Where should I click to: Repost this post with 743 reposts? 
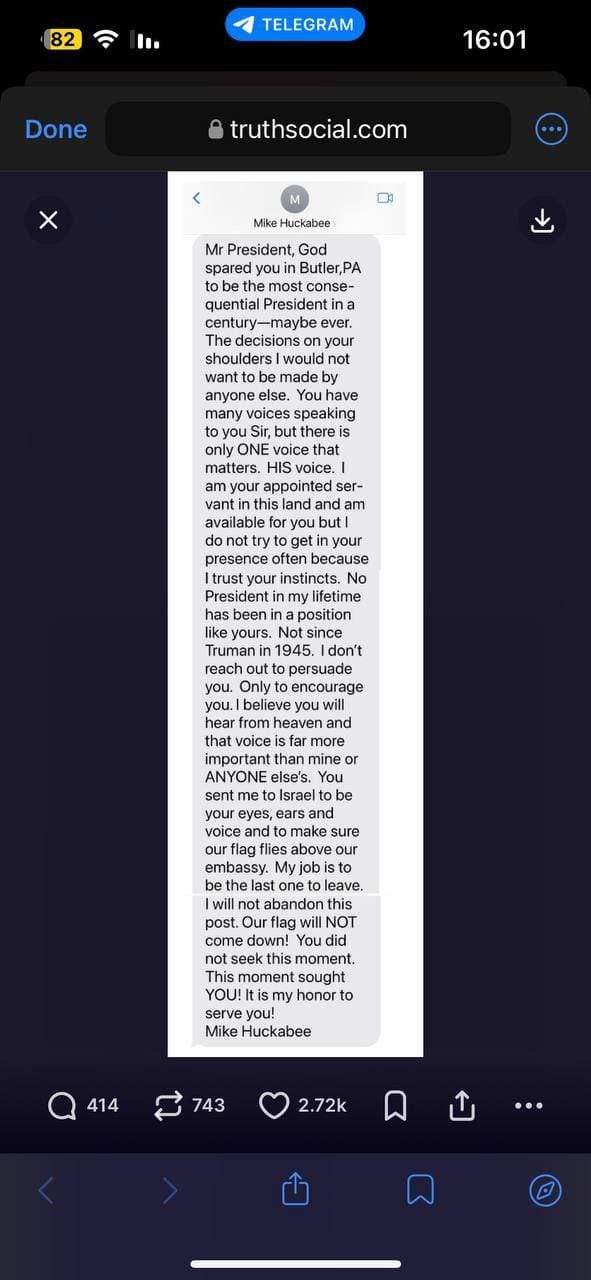click(x=189, y=1105)
